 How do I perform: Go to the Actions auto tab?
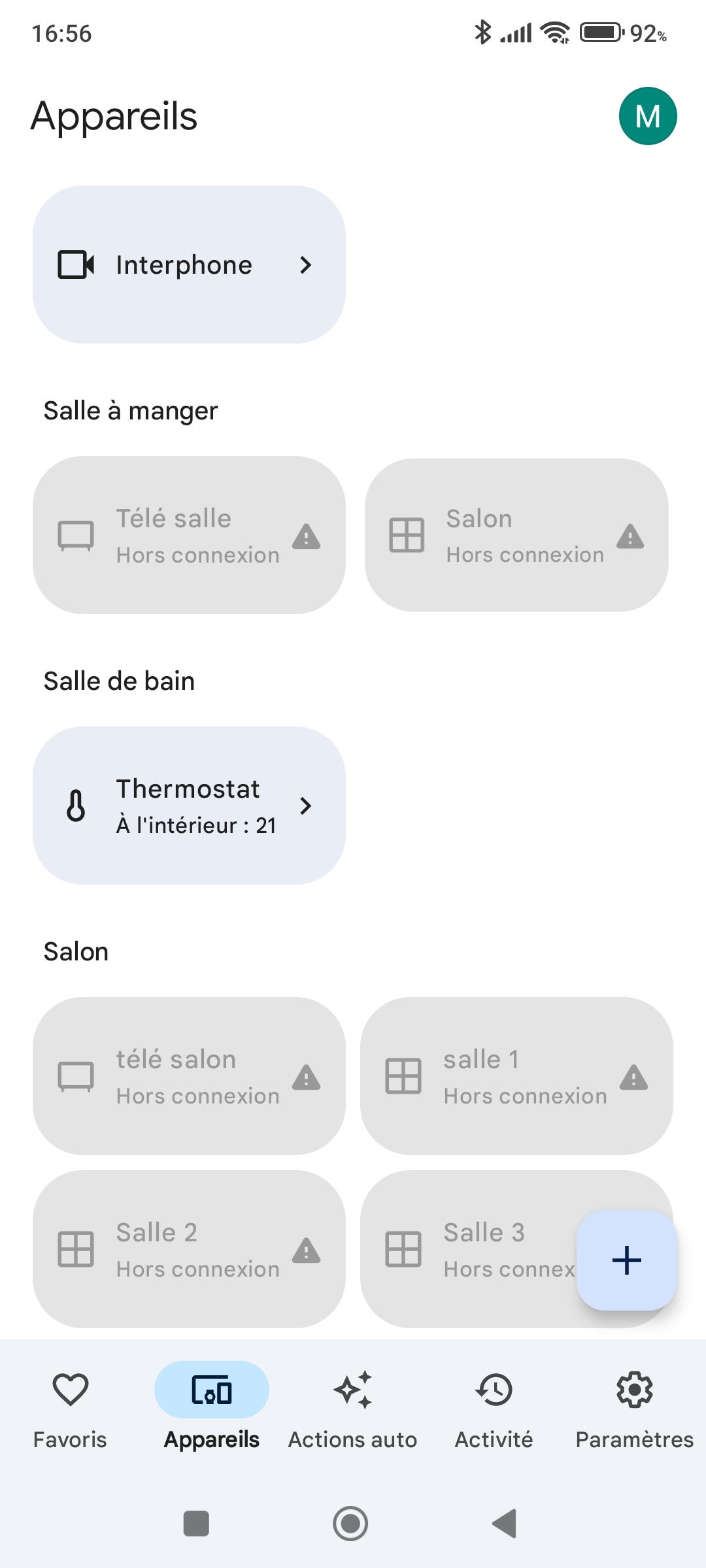[352, 1407]
